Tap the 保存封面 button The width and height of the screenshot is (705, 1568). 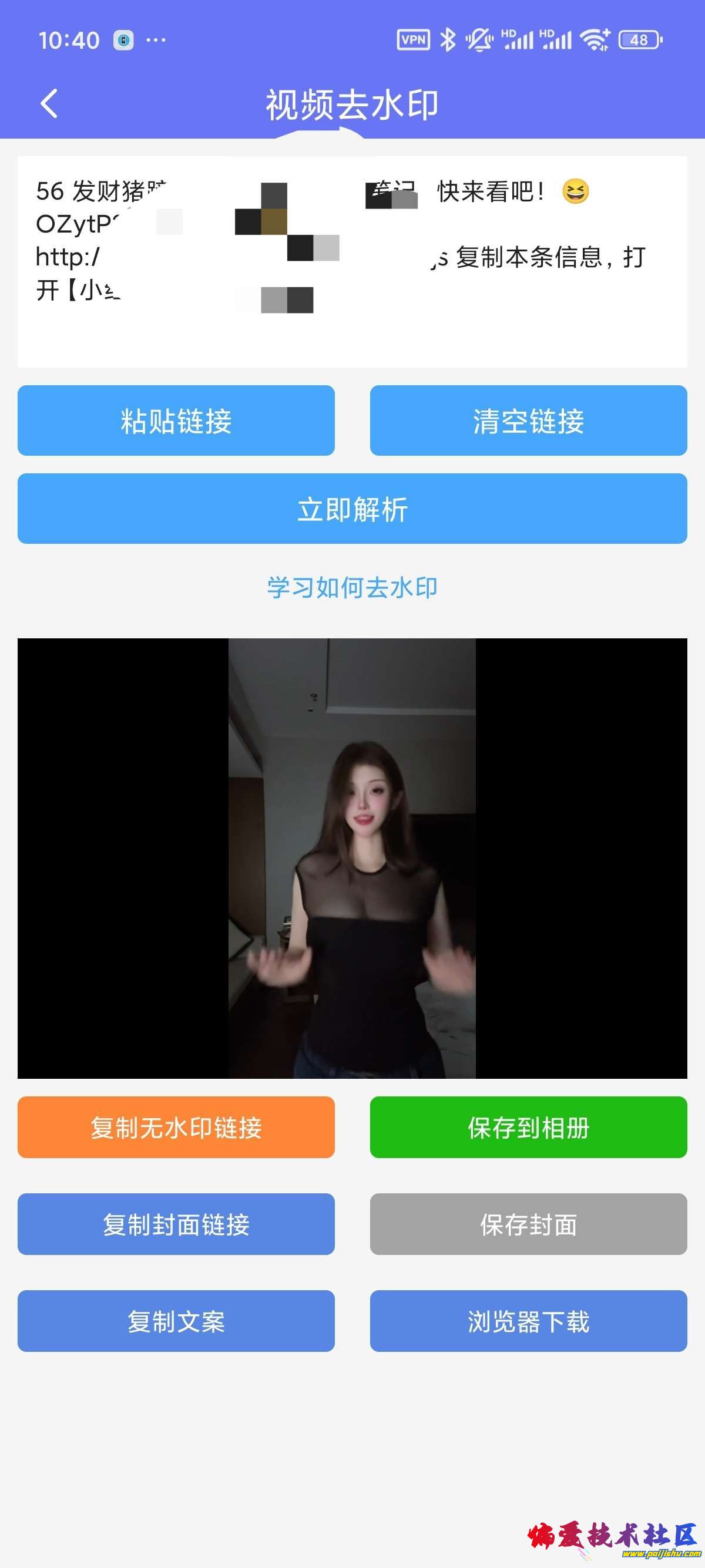click(x=528, y=1224)
